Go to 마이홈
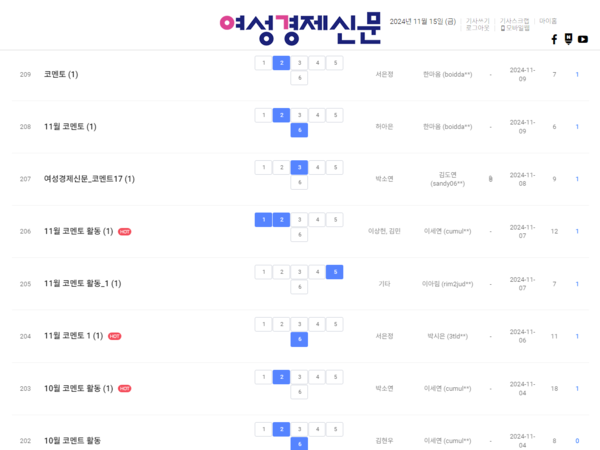The width and height of the screenshot is (600, 450). [x=547, y=20]
